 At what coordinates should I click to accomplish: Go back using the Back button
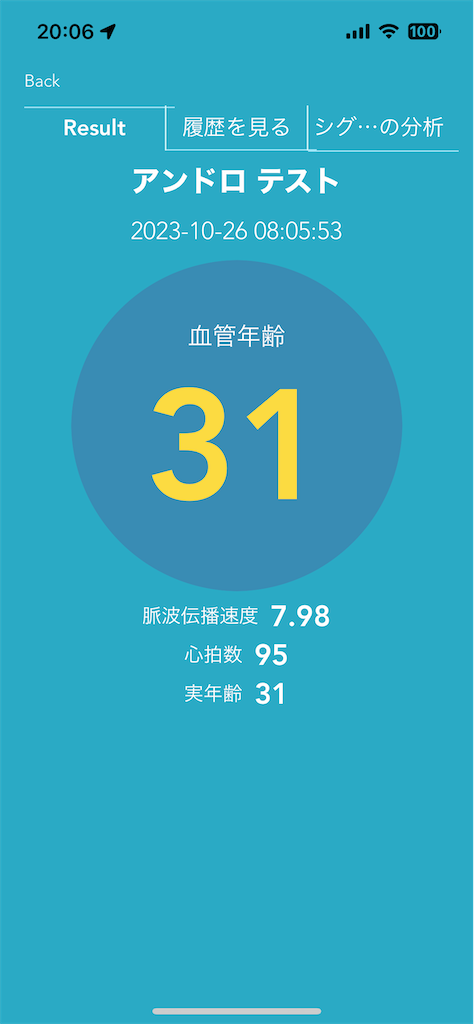click(x=42, y=82)
